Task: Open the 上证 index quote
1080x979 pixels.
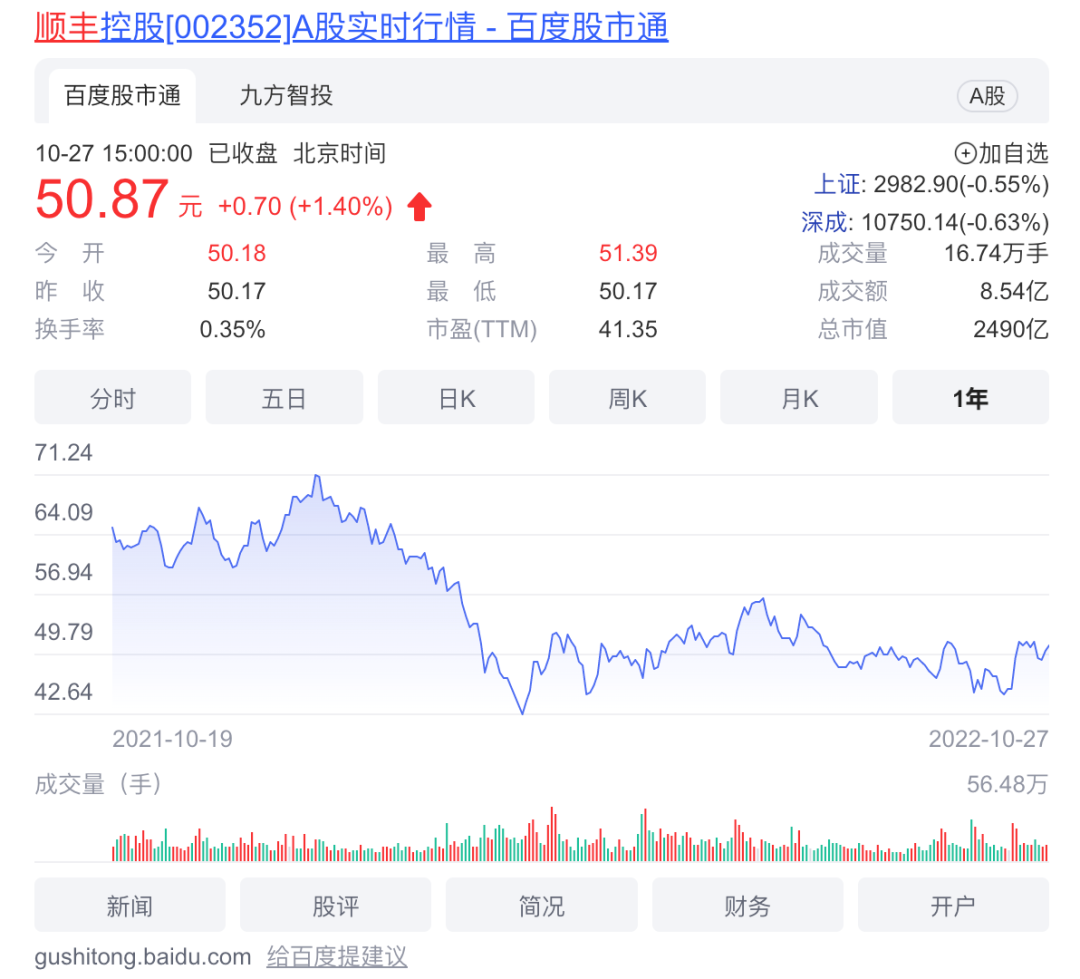Action: [838, 185]
